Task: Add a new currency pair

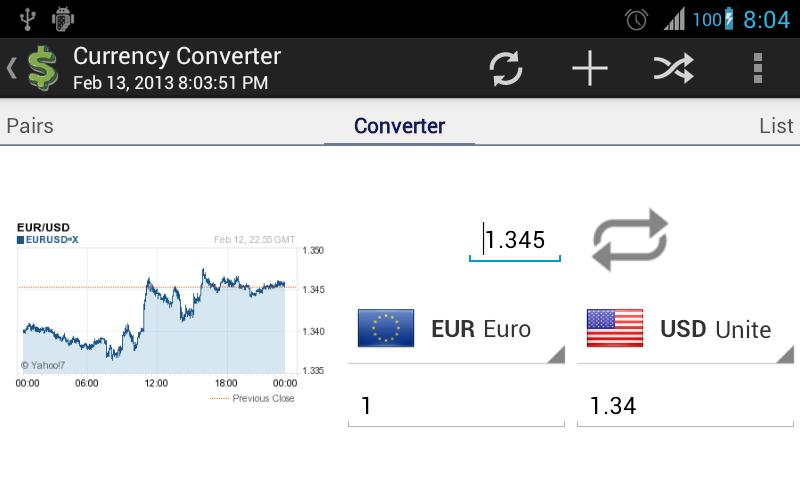Action: pos(590,68)
